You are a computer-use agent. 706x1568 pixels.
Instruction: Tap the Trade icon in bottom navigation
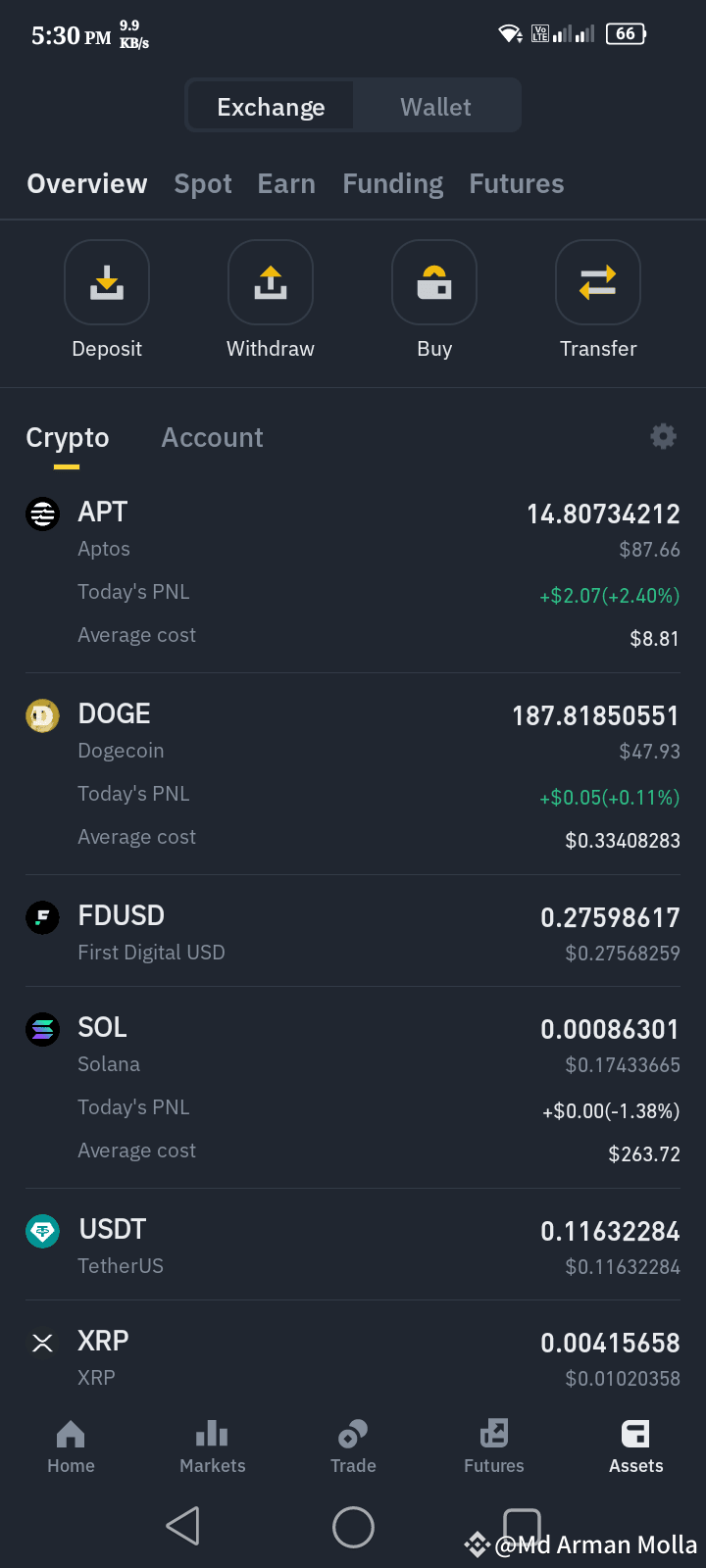click(353, 1434)
